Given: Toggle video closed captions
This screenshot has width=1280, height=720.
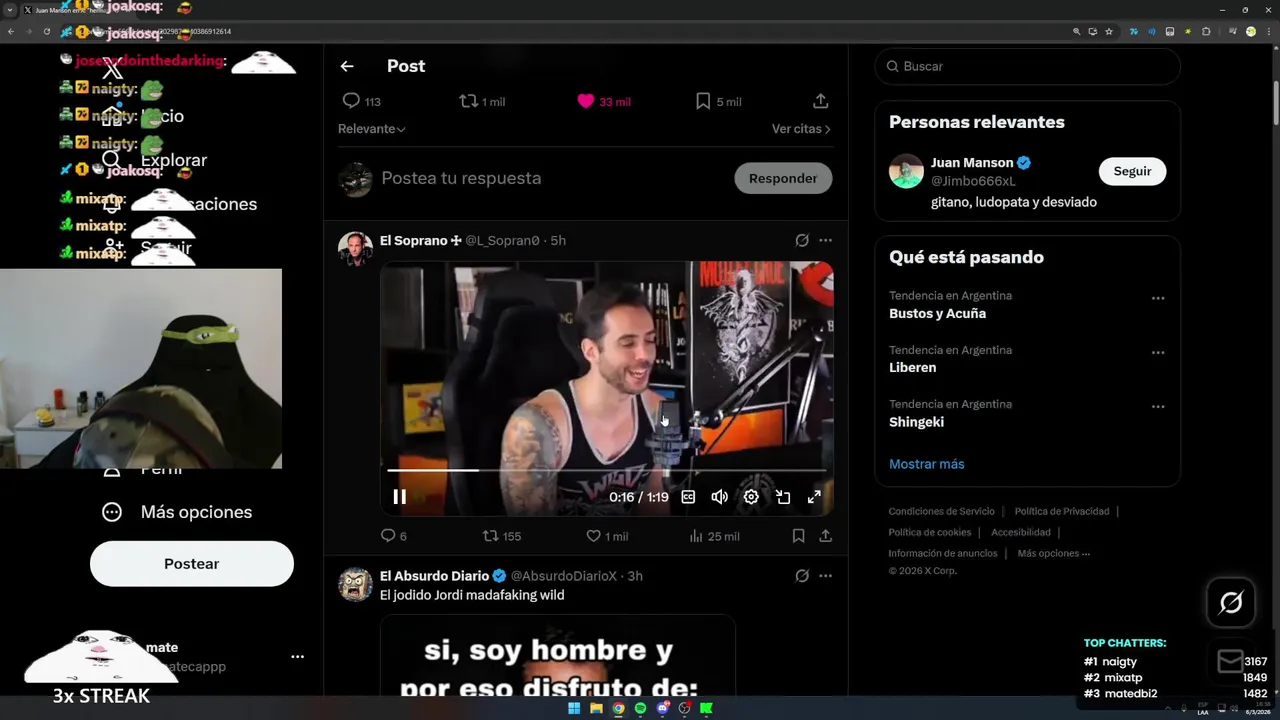Looking at the screenshot, I should point(688,497).
